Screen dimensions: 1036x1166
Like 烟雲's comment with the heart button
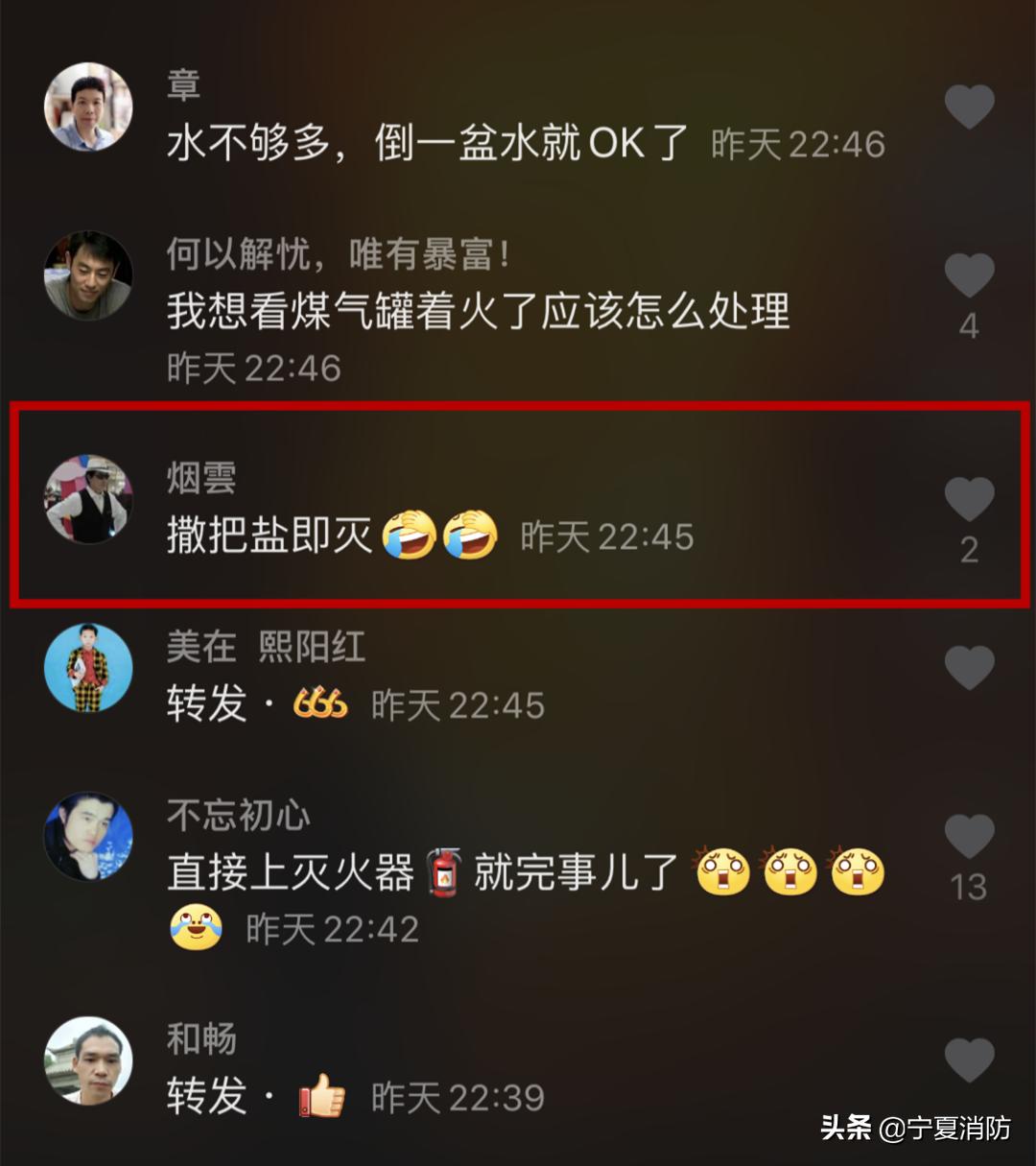click(970, 499)
